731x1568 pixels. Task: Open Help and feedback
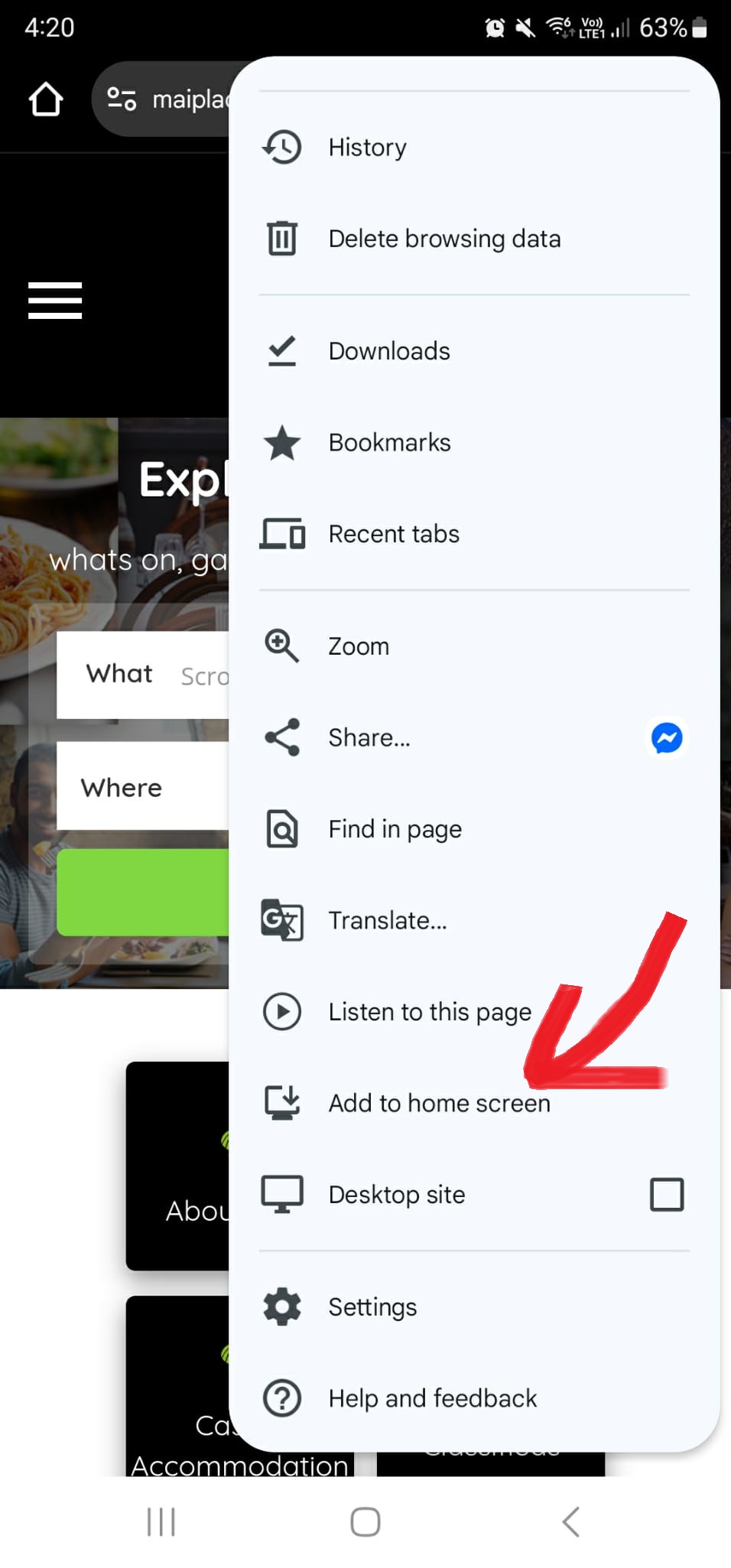point(432,1398)
